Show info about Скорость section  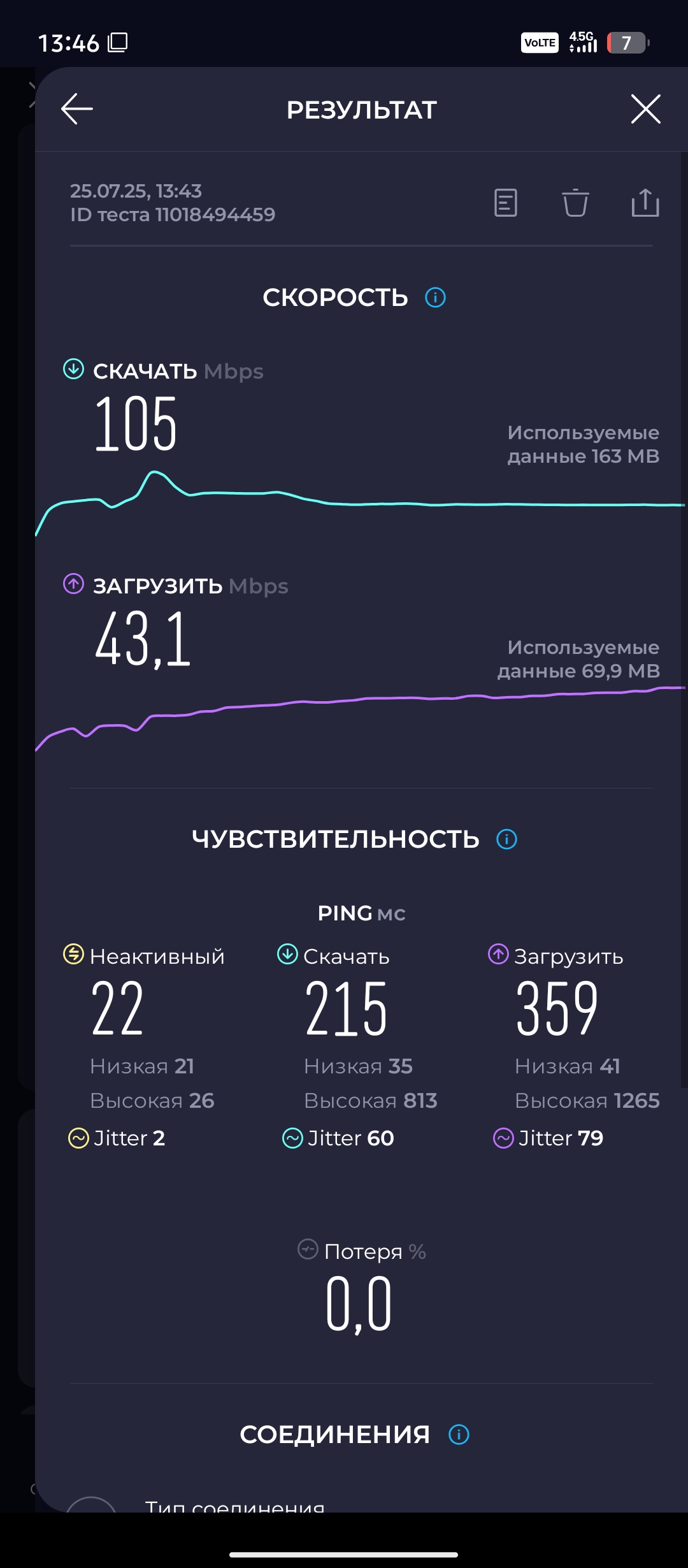click(x=436, y=297)
